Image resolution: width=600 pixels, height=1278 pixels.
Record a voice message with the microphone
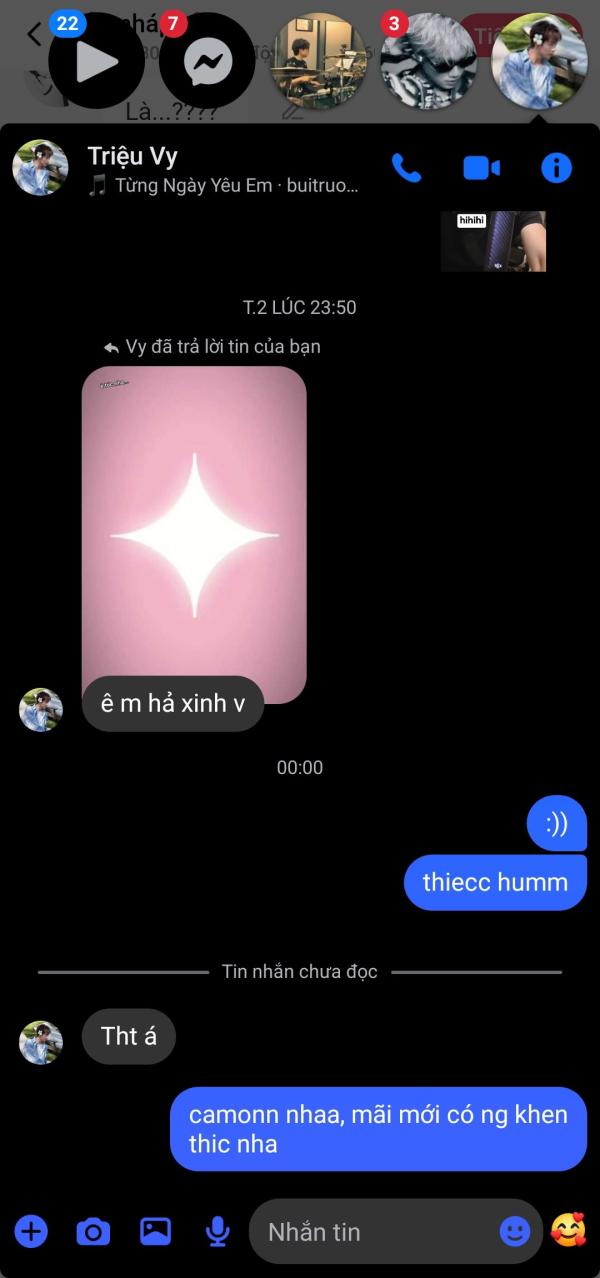[217, 1232]
